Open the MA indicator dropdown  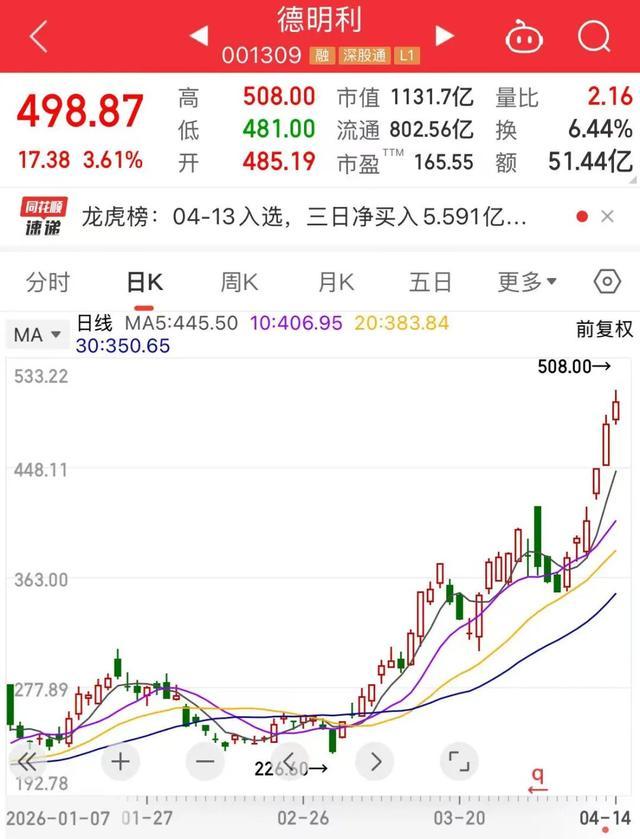tap(38, 334)
